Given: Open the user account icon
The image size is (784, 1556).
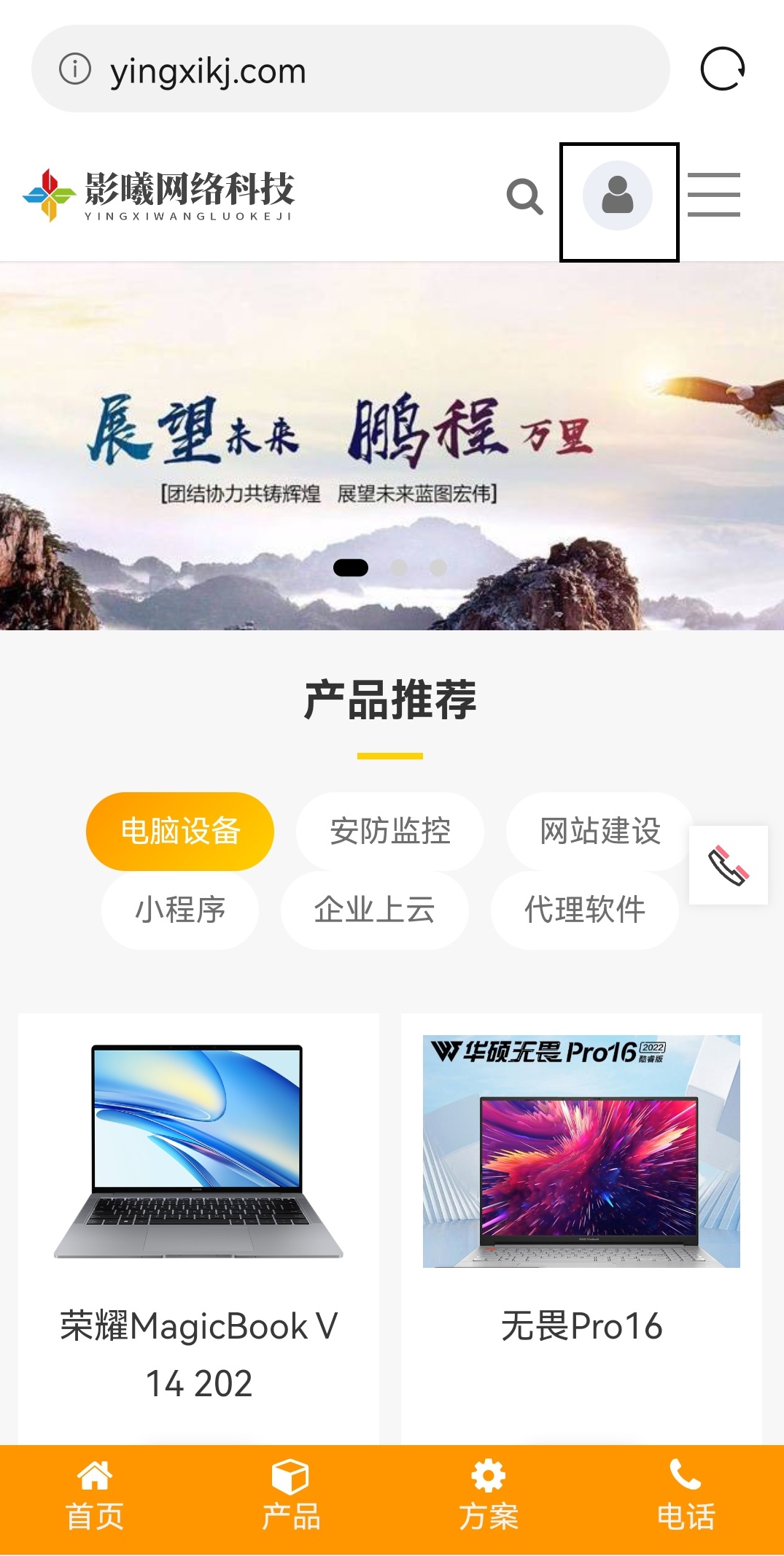Looking at the screenshot, I should 618,196.
